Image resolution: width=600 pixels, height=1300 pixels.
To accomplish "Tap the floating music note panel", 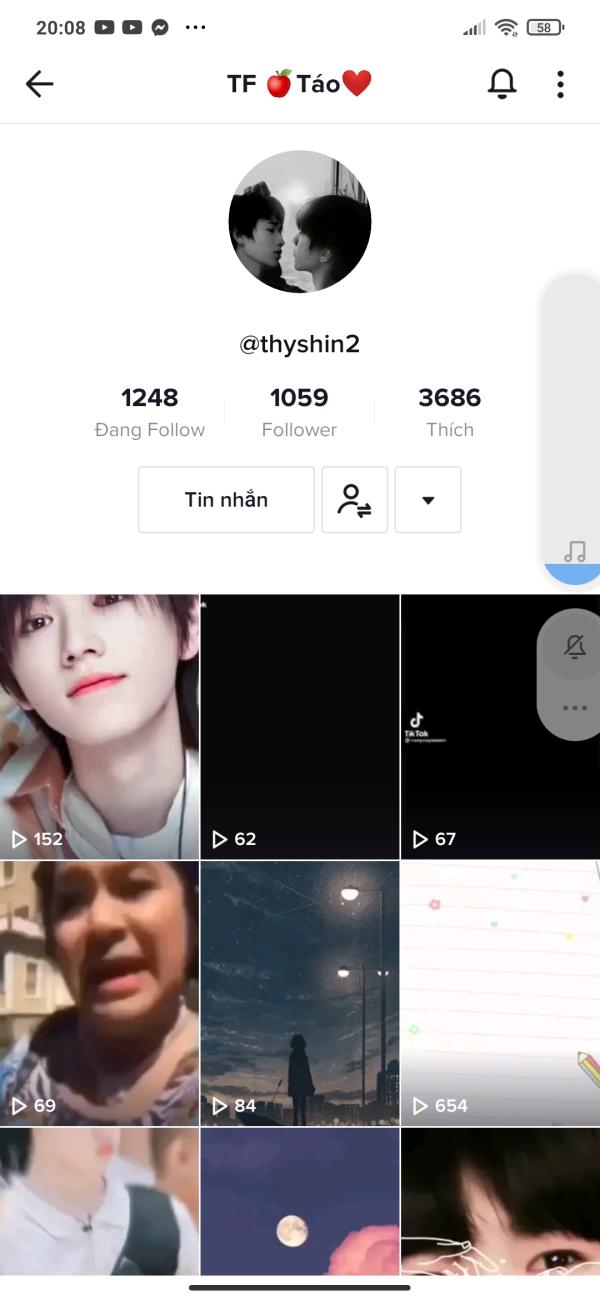I will pyautogui.click(x=572, y=430).
